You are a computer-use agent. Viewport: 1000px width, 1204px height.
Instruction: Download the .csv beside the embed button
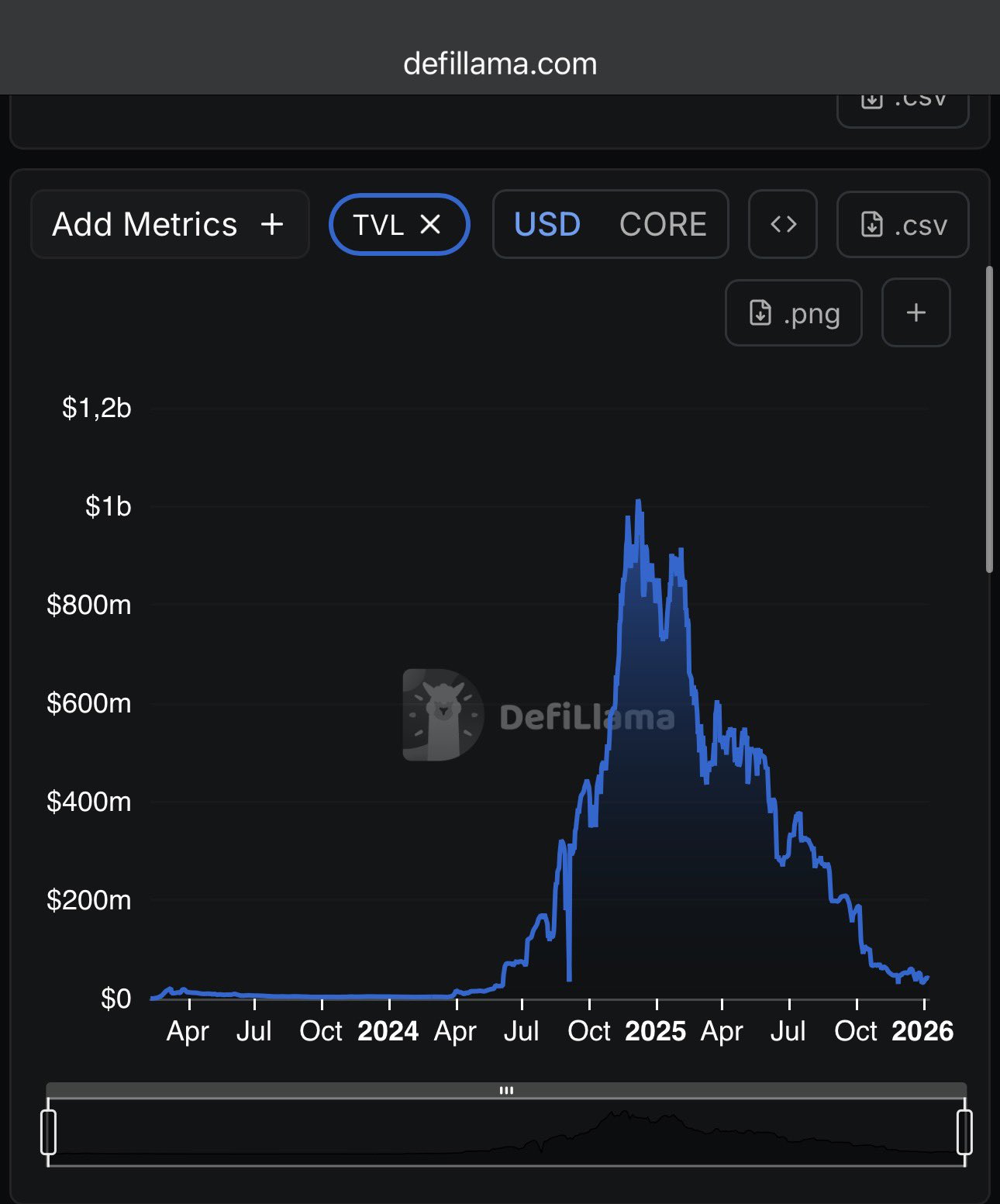point(903,225)
